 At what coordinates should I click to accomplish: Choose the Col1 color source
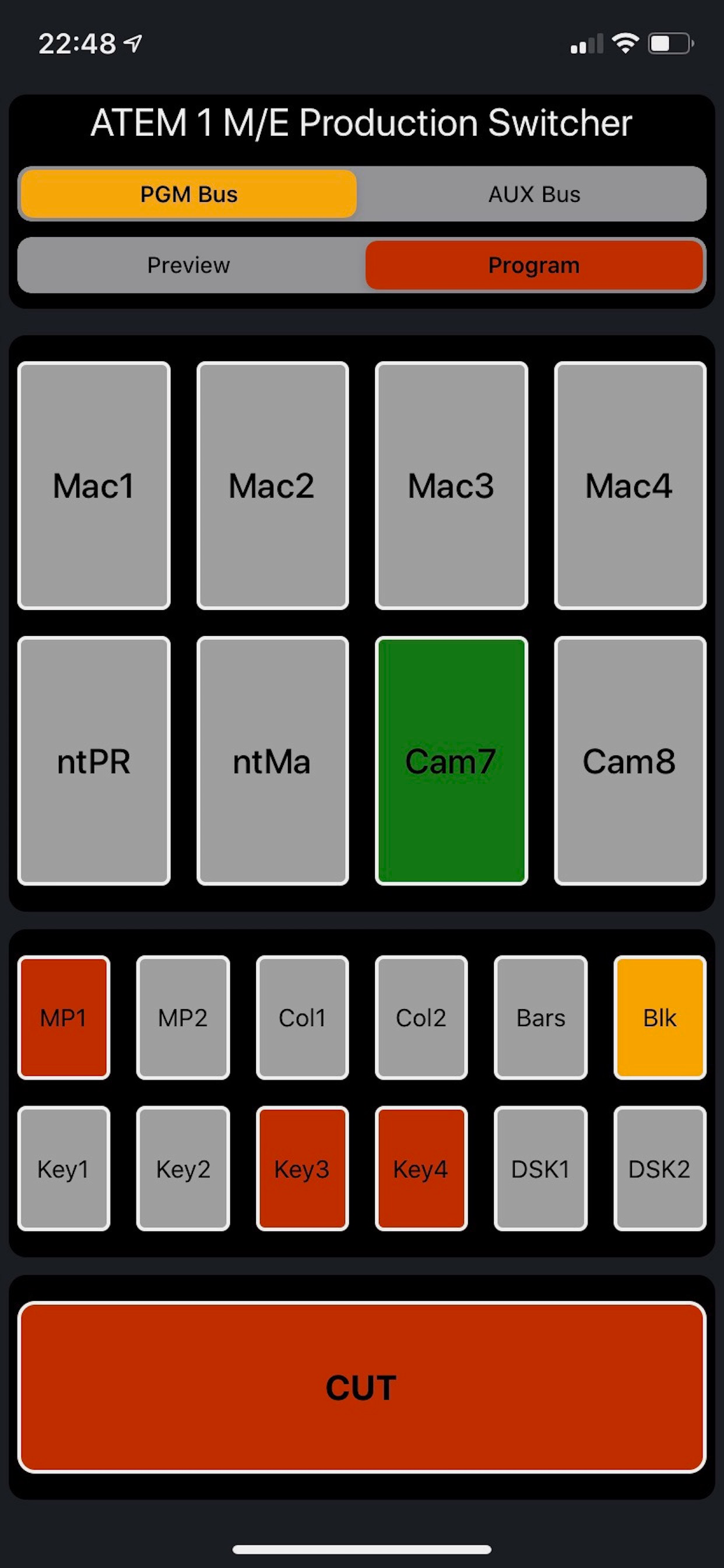303,1018
